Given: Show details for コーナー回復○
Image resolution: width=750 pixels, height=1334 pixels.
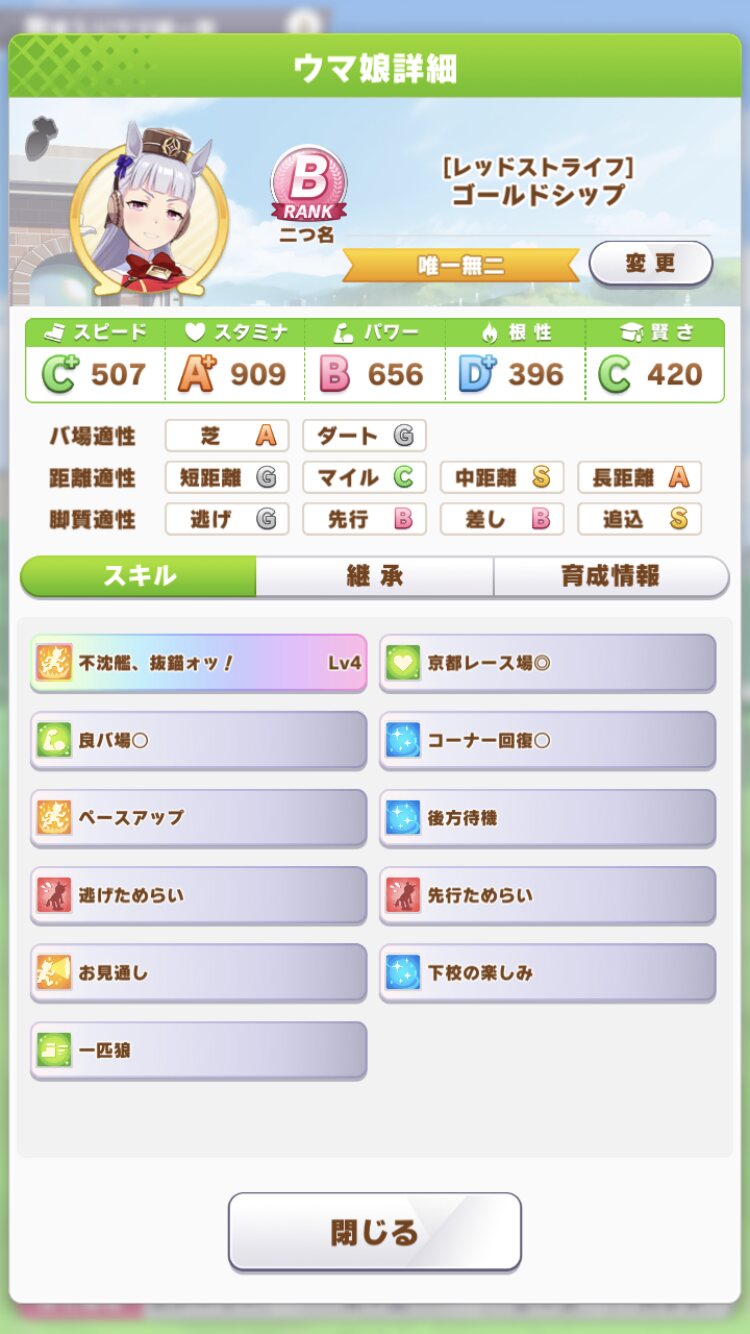Looking at the screenshot, I should (547, 740).
